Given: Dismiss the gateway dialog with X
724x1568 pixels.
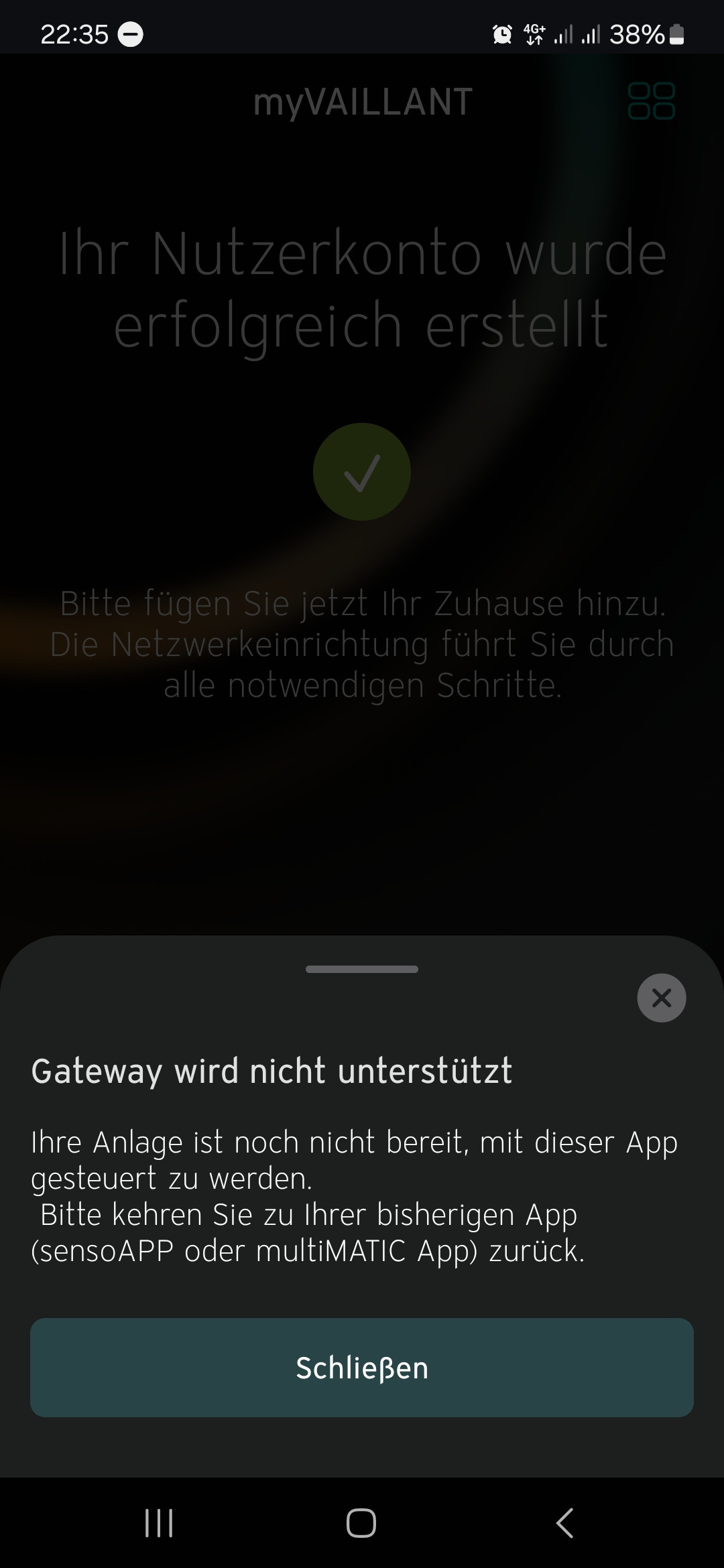Looking at the screenshot, I should click(661, 998).
